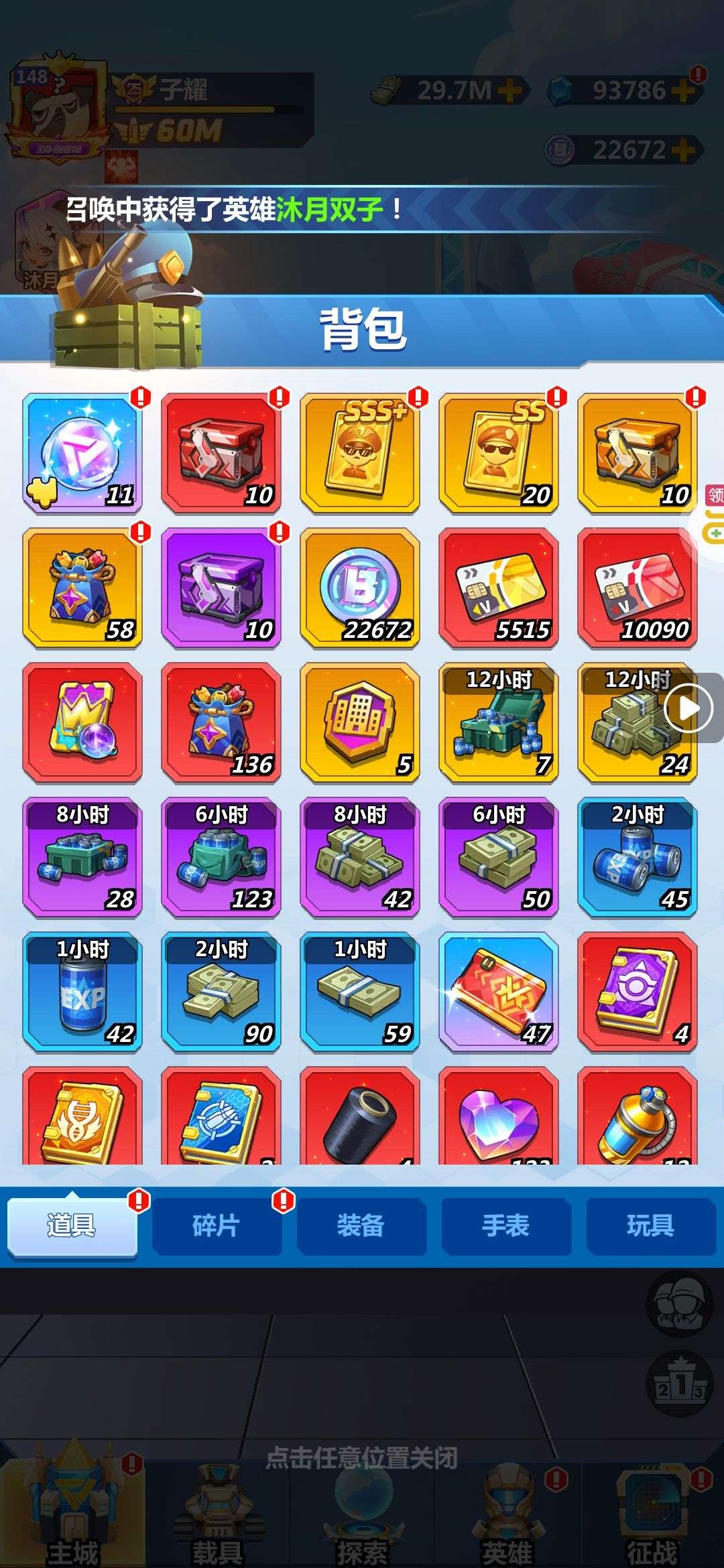Tap the floating video play button
Image resolution: width=724 pixels, height=1568 pixels.
tap(689, 708)
